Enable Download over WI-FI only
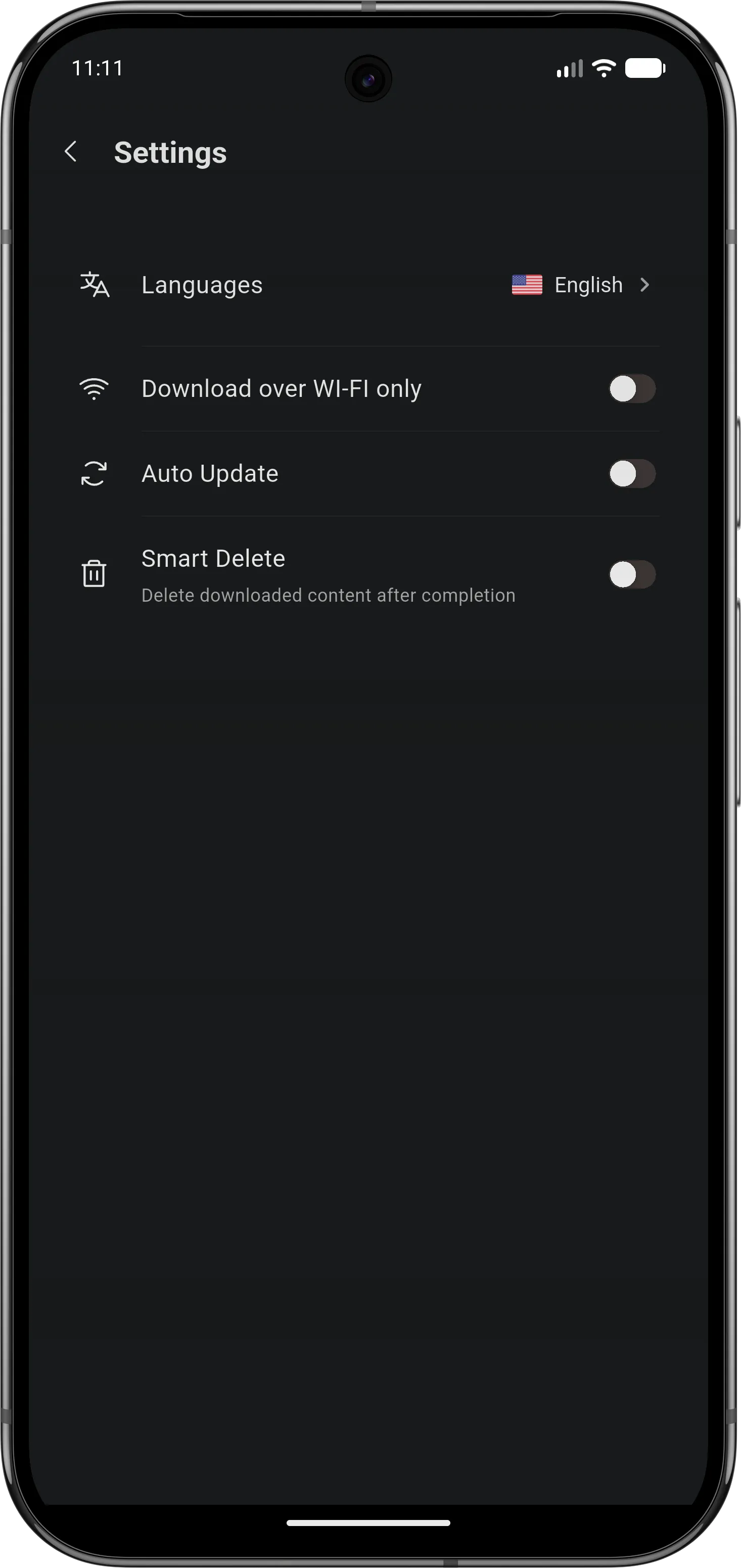741x1568 pixels. [631, 389]
